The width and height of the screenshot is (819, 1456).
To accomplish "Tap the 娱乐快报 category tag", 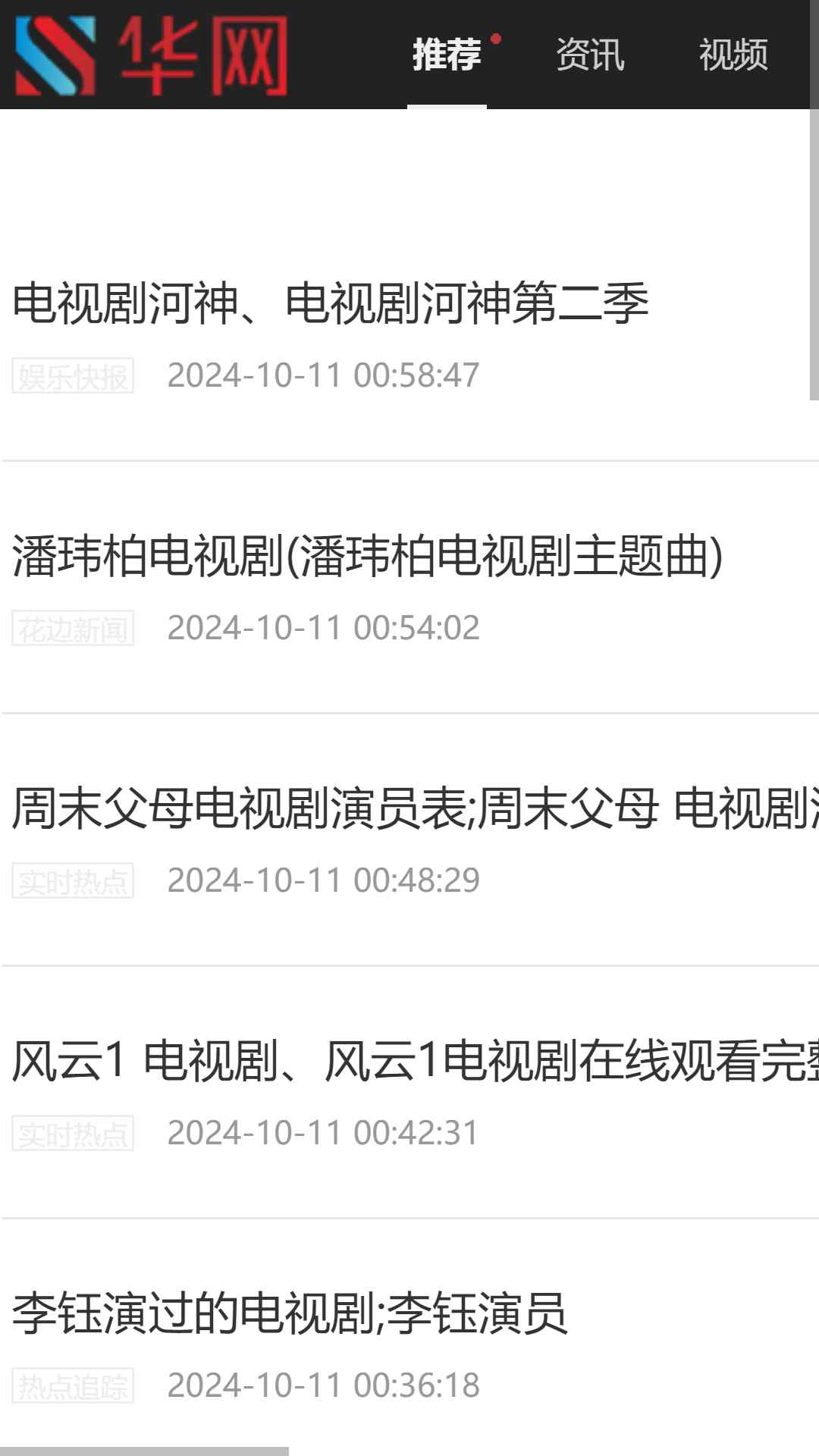I will pos(73,375).
